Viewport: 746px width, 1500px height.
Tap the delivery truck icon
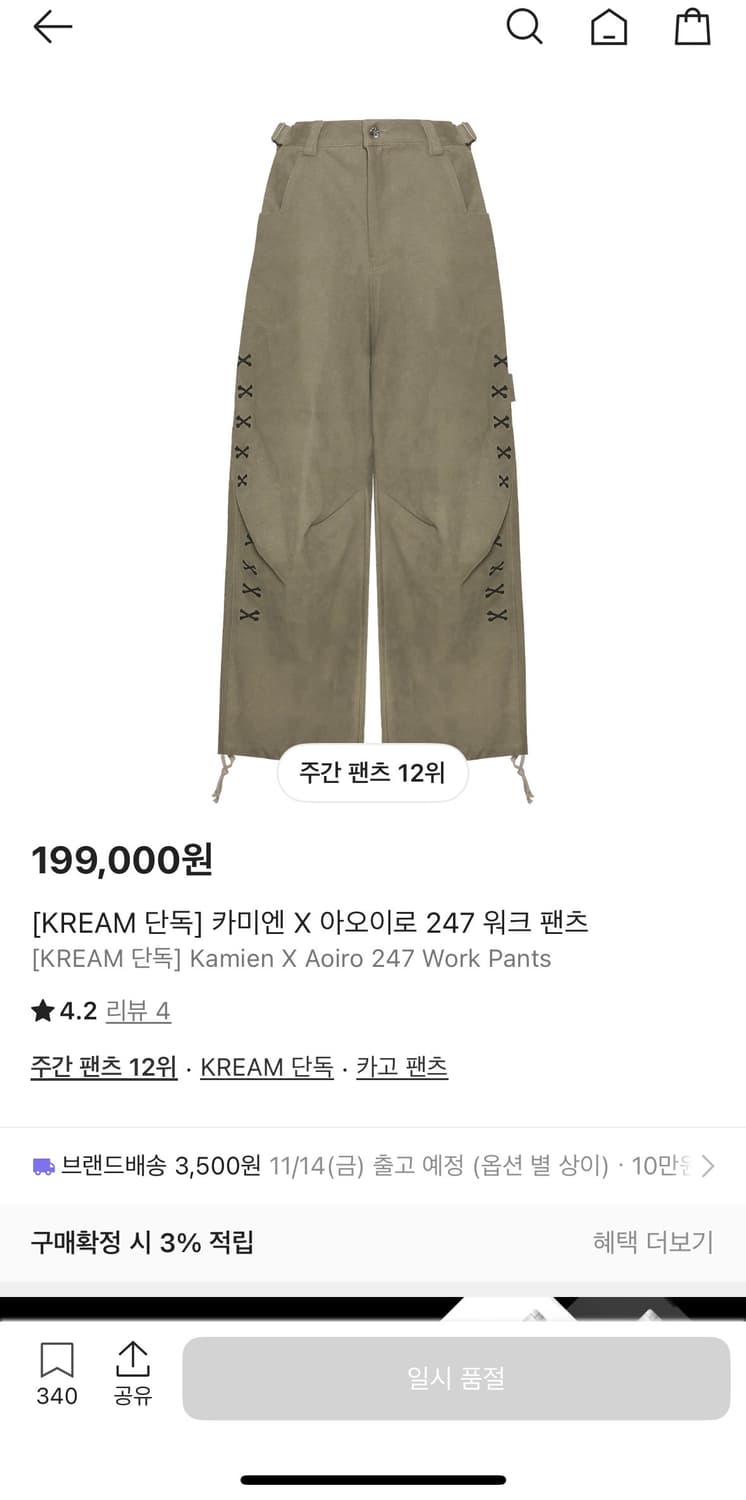[41, 1165]
